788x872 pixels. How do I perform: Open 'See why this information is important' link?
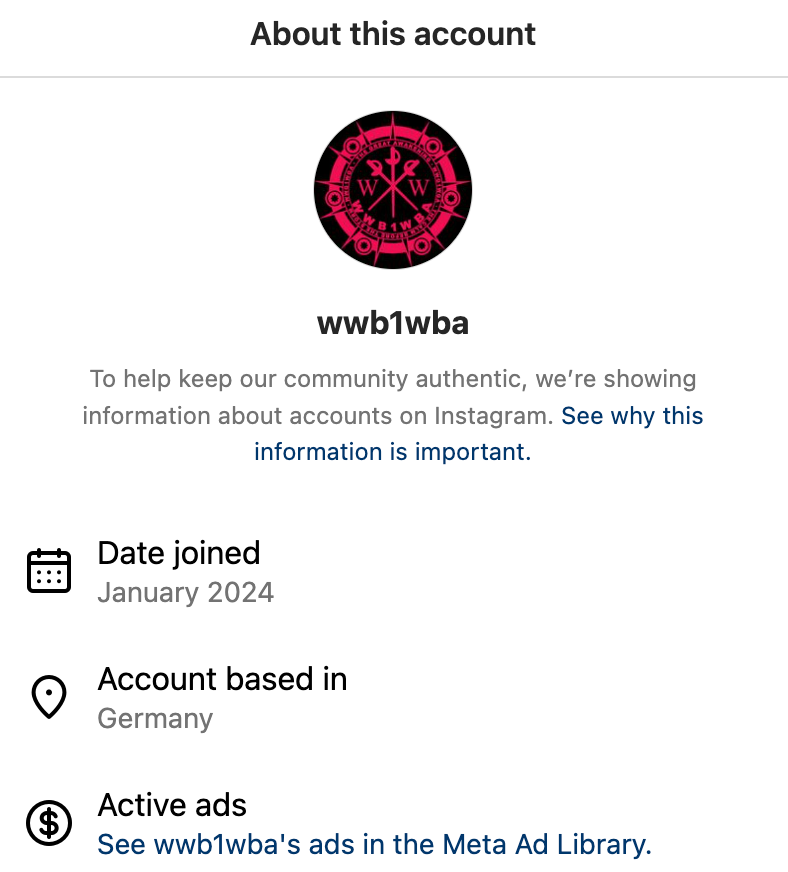(x=392, y=451)
